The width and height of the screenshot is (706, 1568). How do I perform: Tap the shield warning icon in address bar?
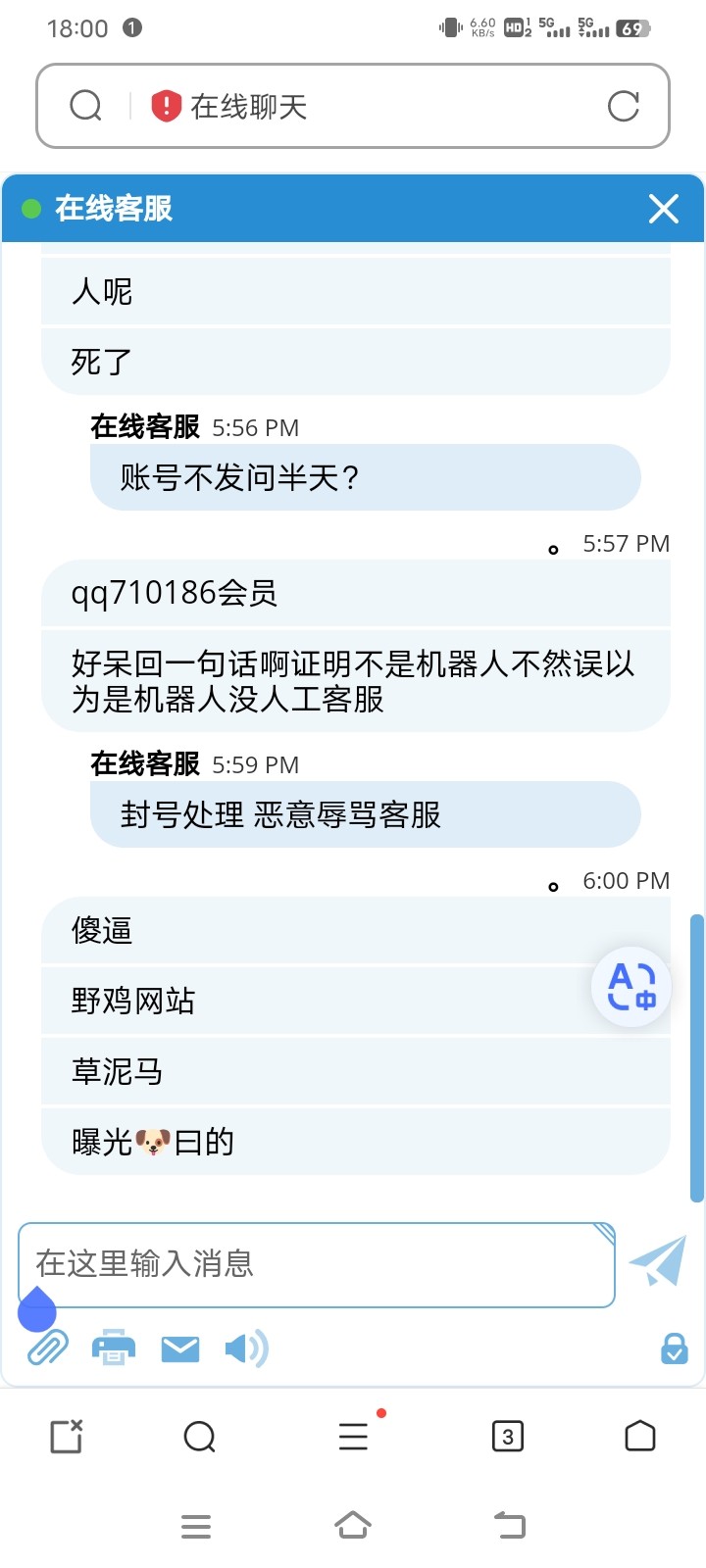165,106
